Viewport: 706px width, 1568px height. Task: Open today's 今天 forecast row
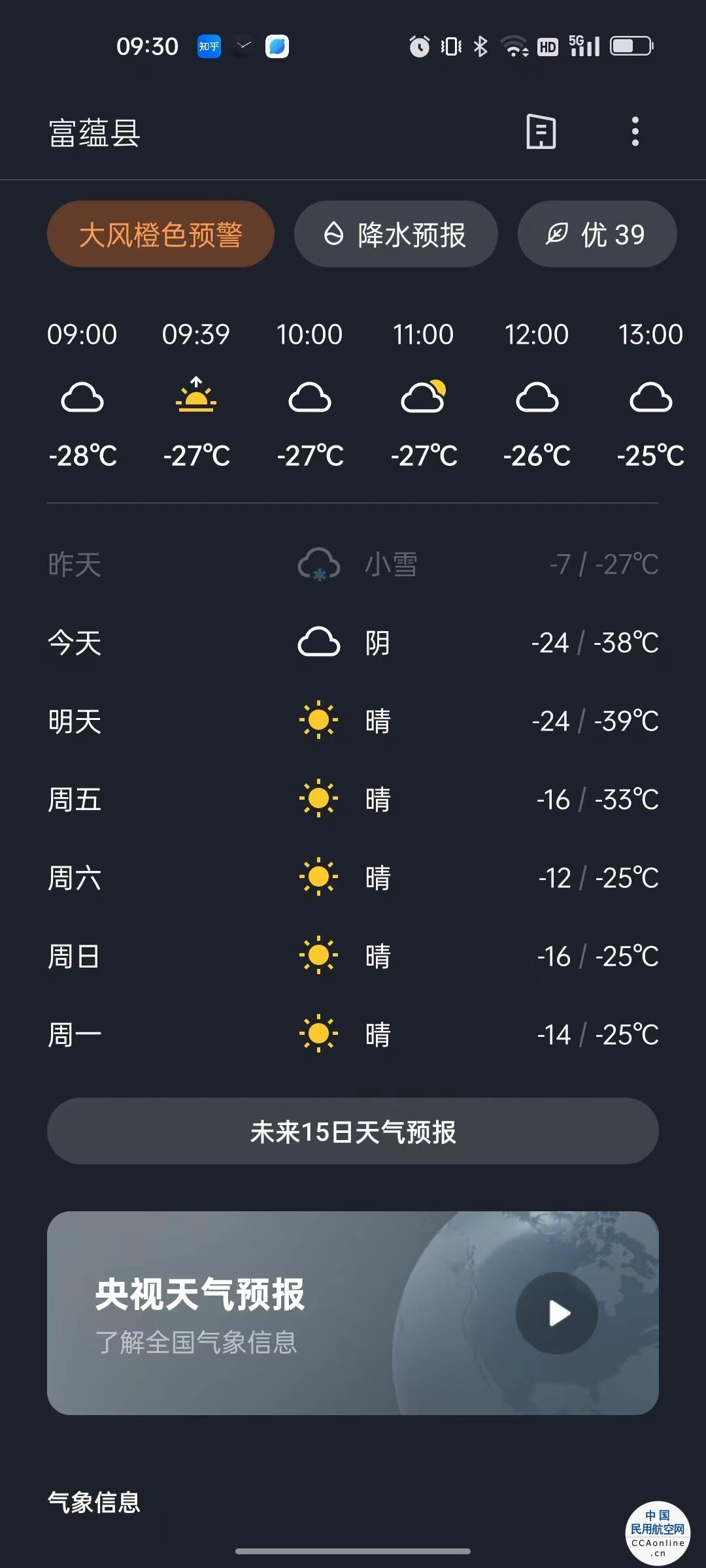click(353, 643)
